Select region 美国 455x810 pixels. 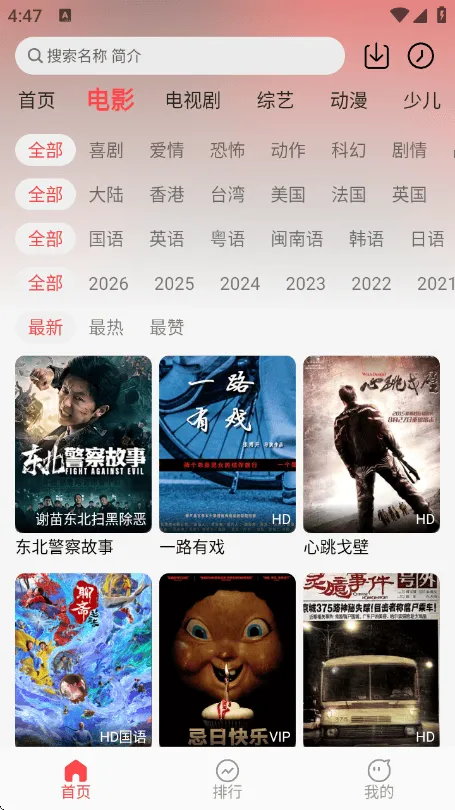(288, 194)
